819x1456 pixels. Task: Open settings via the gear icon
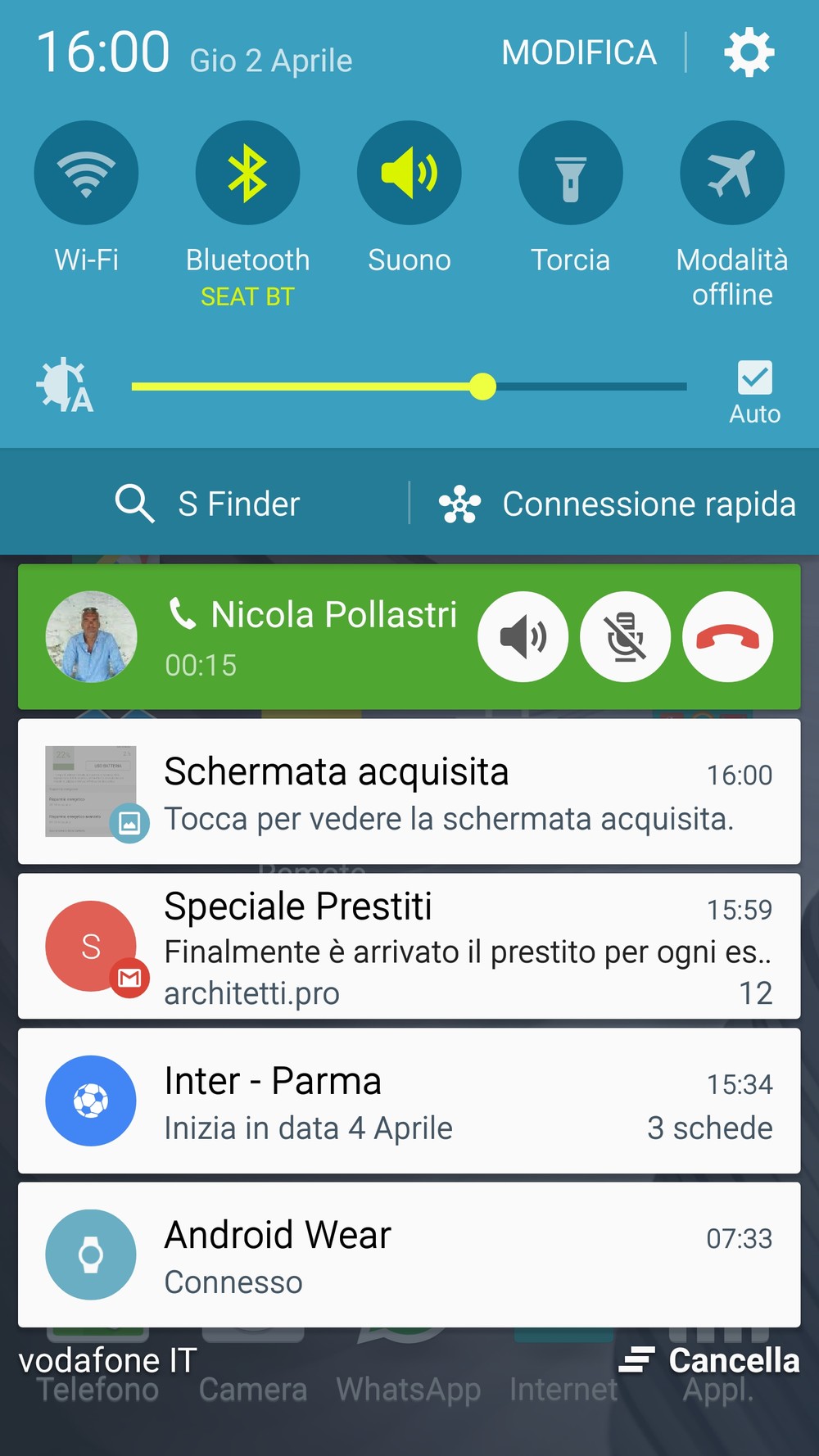click(749, 53)
